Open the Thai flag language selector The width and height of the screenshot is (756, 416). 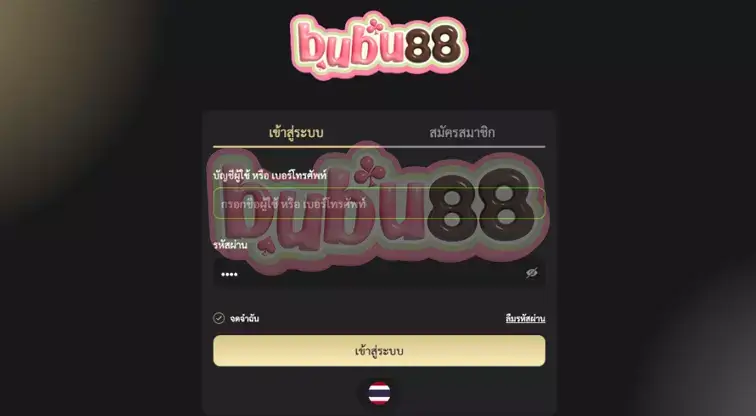click(x=379, y=392)
